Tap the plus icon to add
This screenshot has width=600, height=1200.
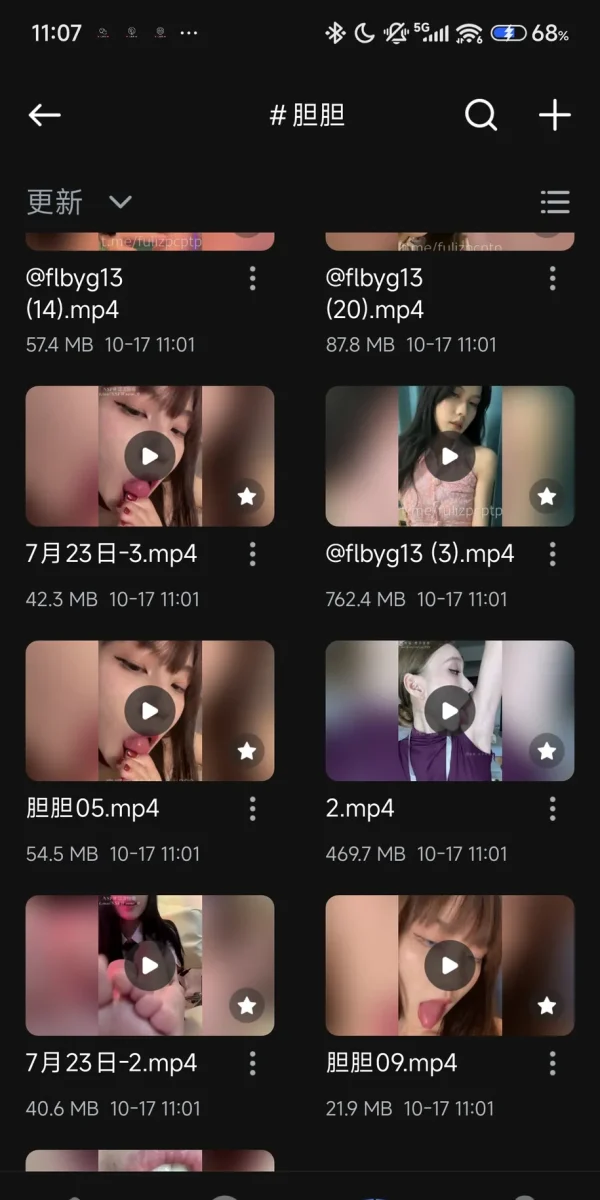pos(554,116)
